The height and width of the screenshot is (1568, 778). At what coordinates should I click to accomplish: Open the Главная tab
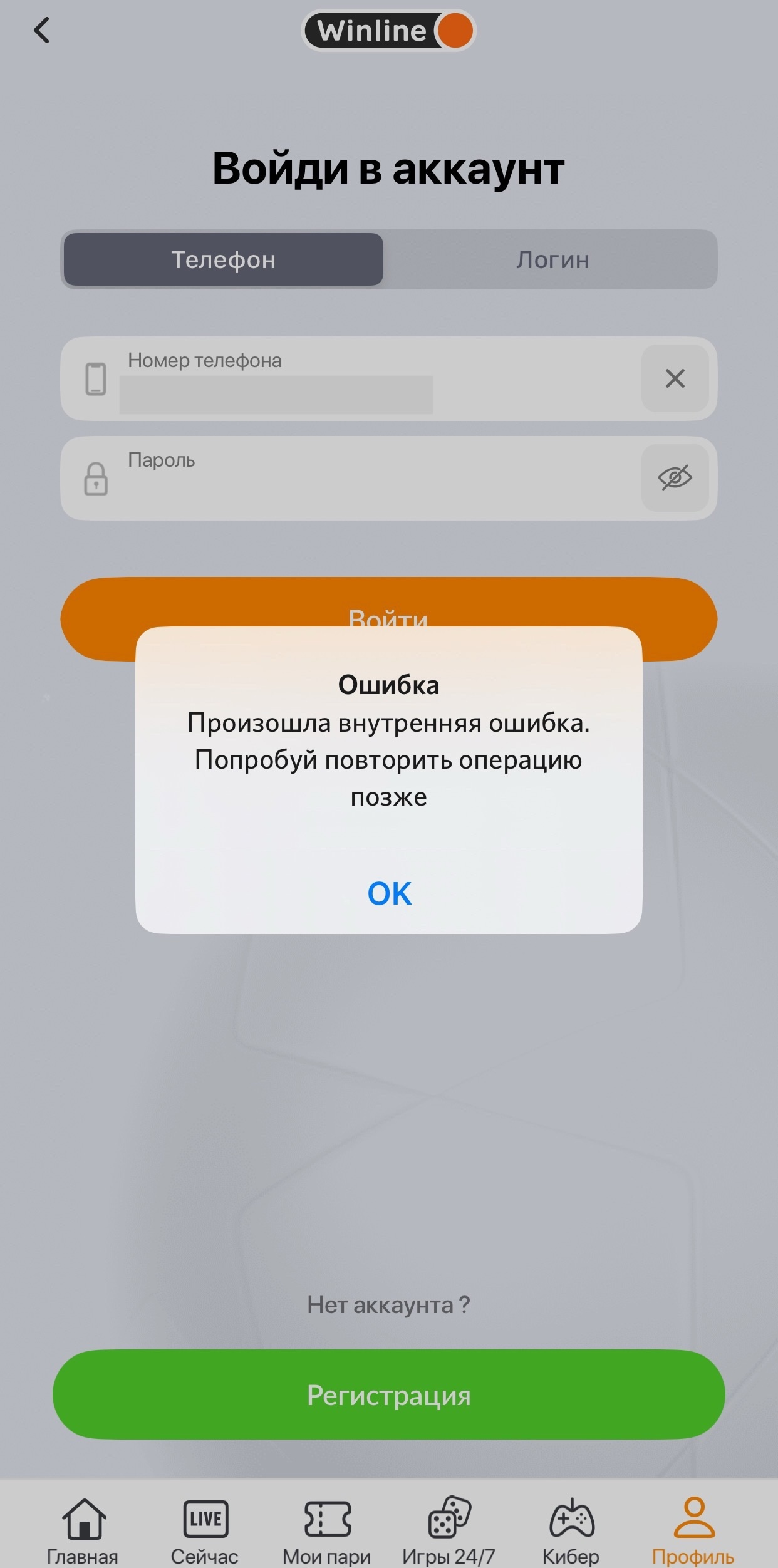(83, 1530)
